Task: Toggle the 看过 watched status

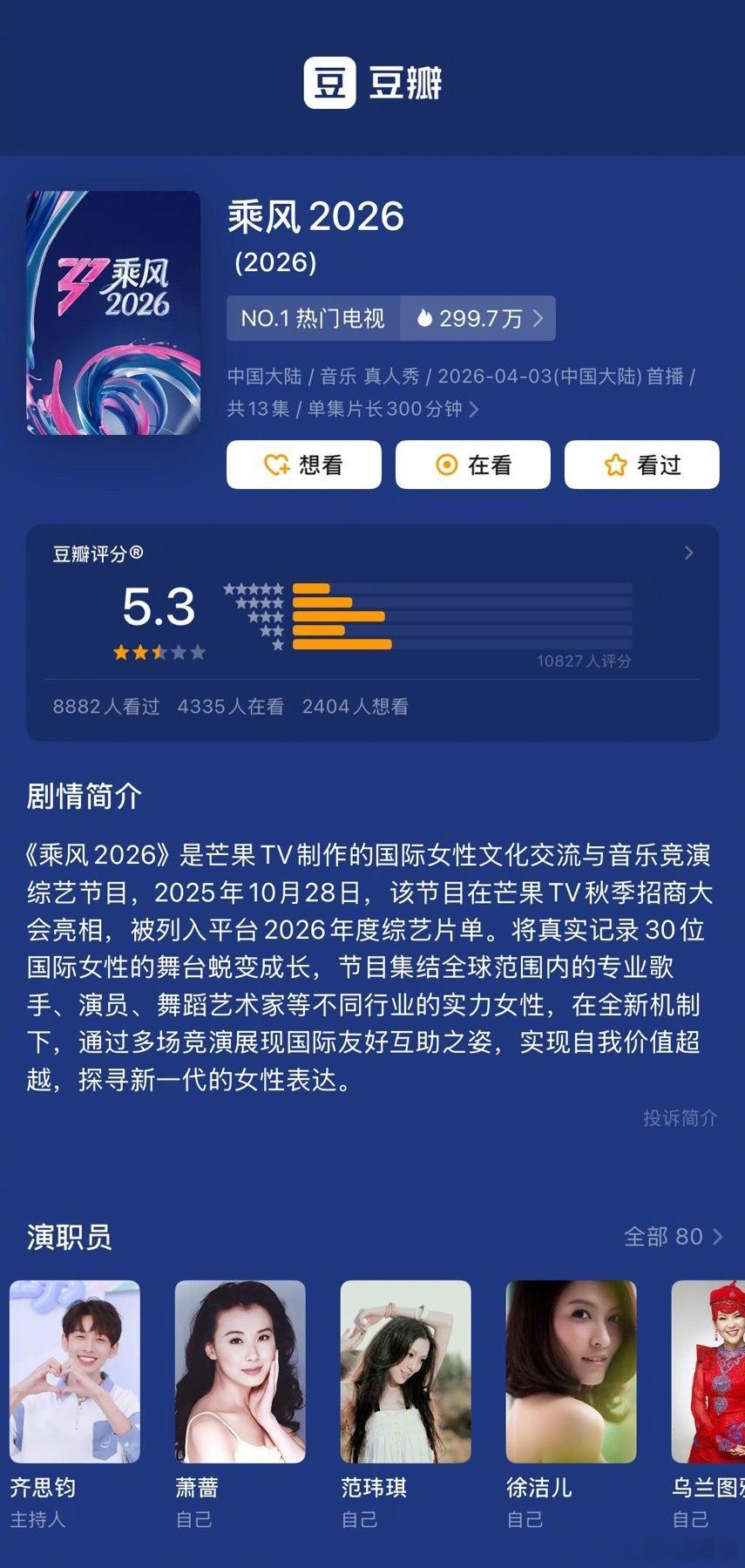Action: point(642,465)
